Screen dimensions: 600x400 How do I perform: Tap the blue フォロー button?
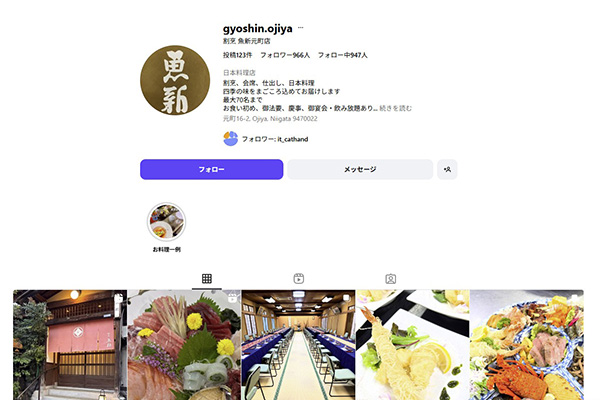[x=212, y=169]
